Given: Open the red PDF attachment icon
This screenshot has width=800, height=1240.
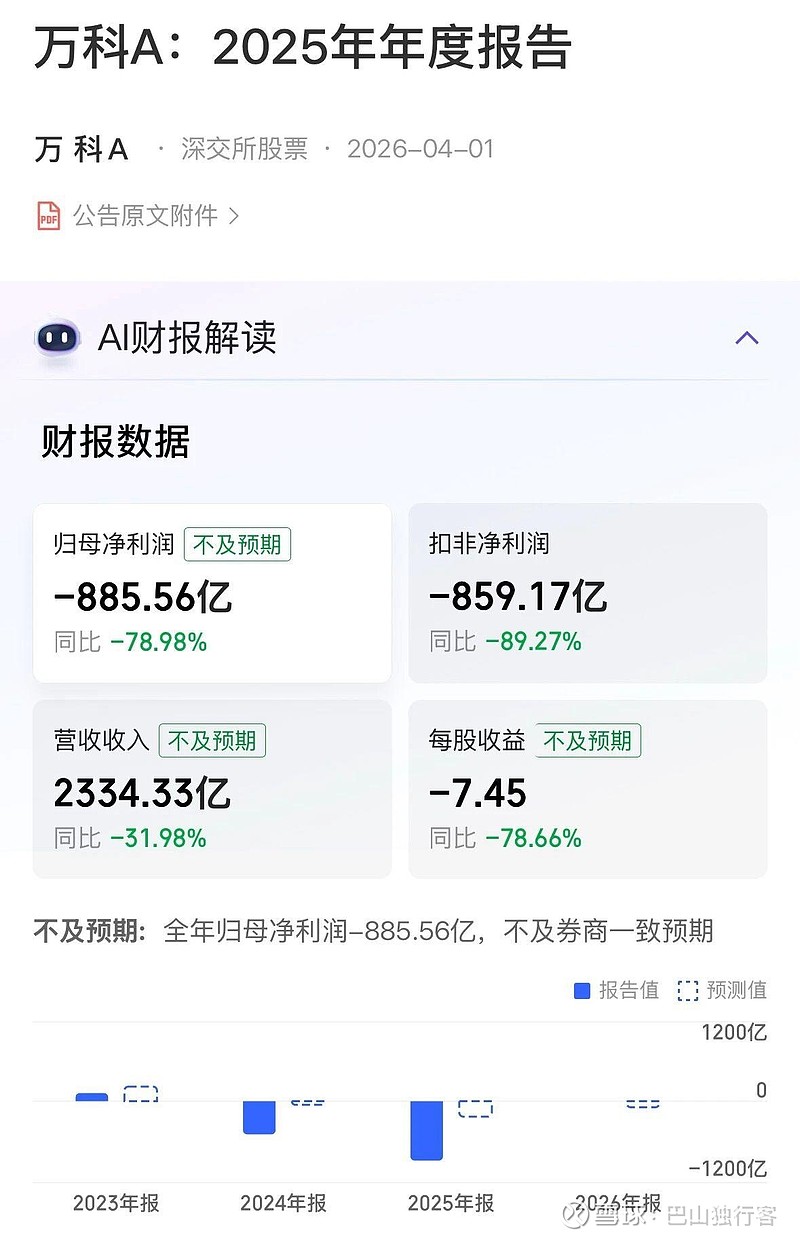Looking at the screenshot, I should pos(47,215).
